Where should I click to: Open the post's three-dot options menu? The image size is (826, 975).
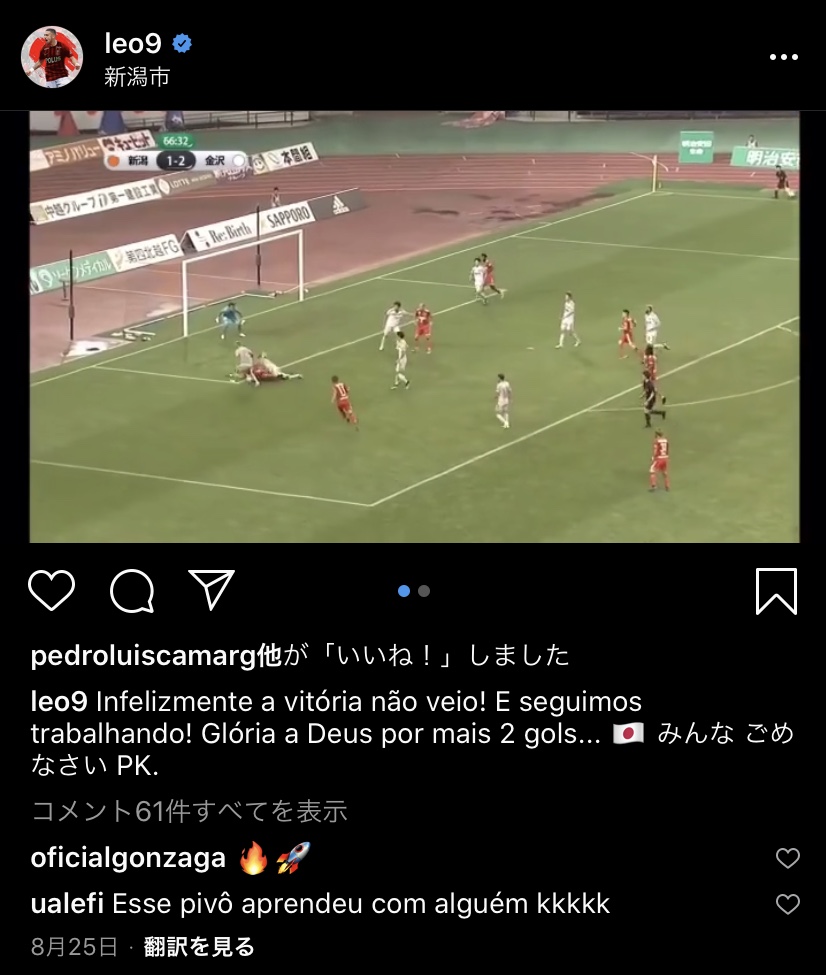click(783, 58)
